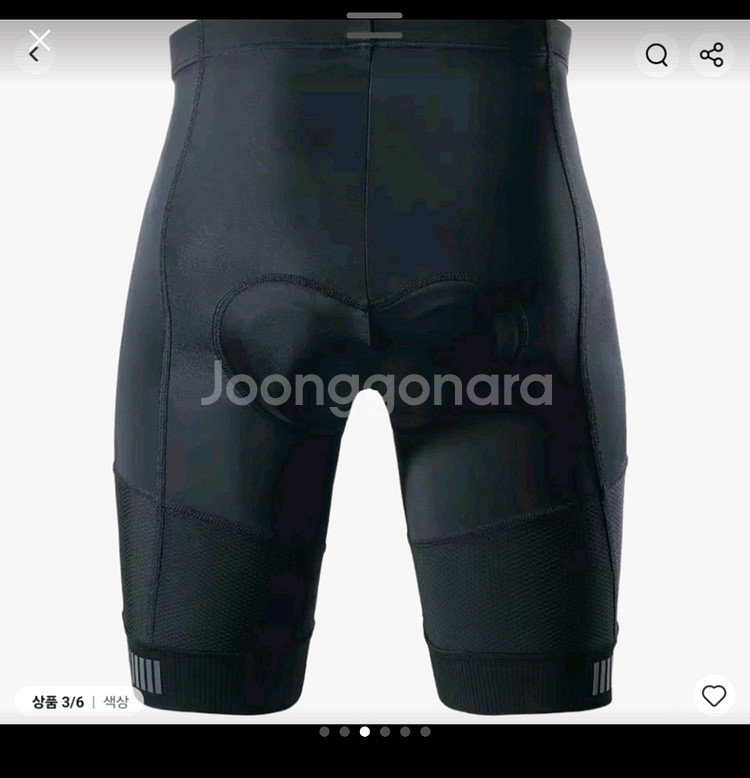750x778 pixels.
Task: Jump to the first image via page dots
Action: click(x=324, y=732)
